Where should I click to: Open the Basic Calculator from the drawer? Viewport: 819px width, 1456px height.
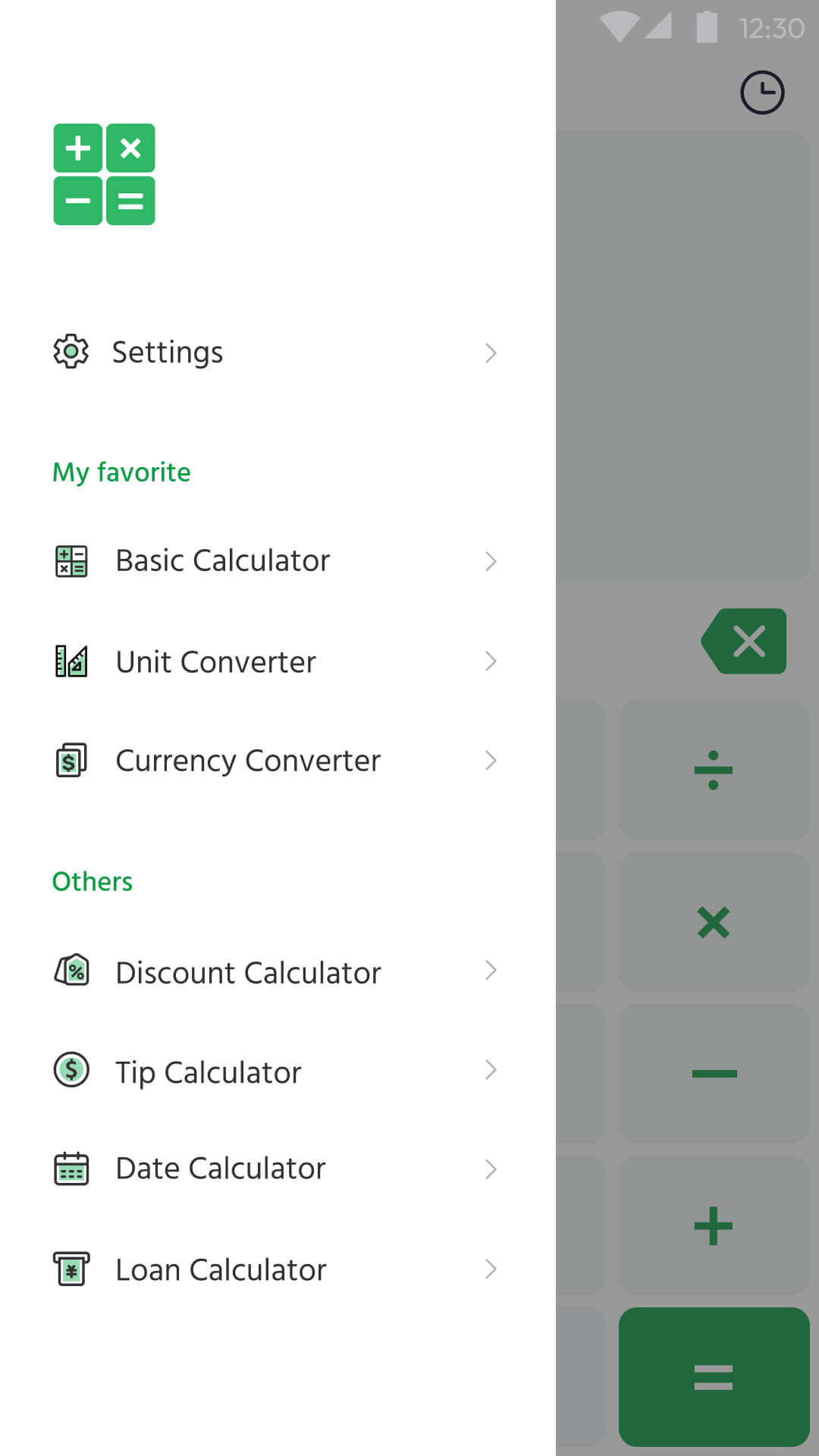coord(222,561)
